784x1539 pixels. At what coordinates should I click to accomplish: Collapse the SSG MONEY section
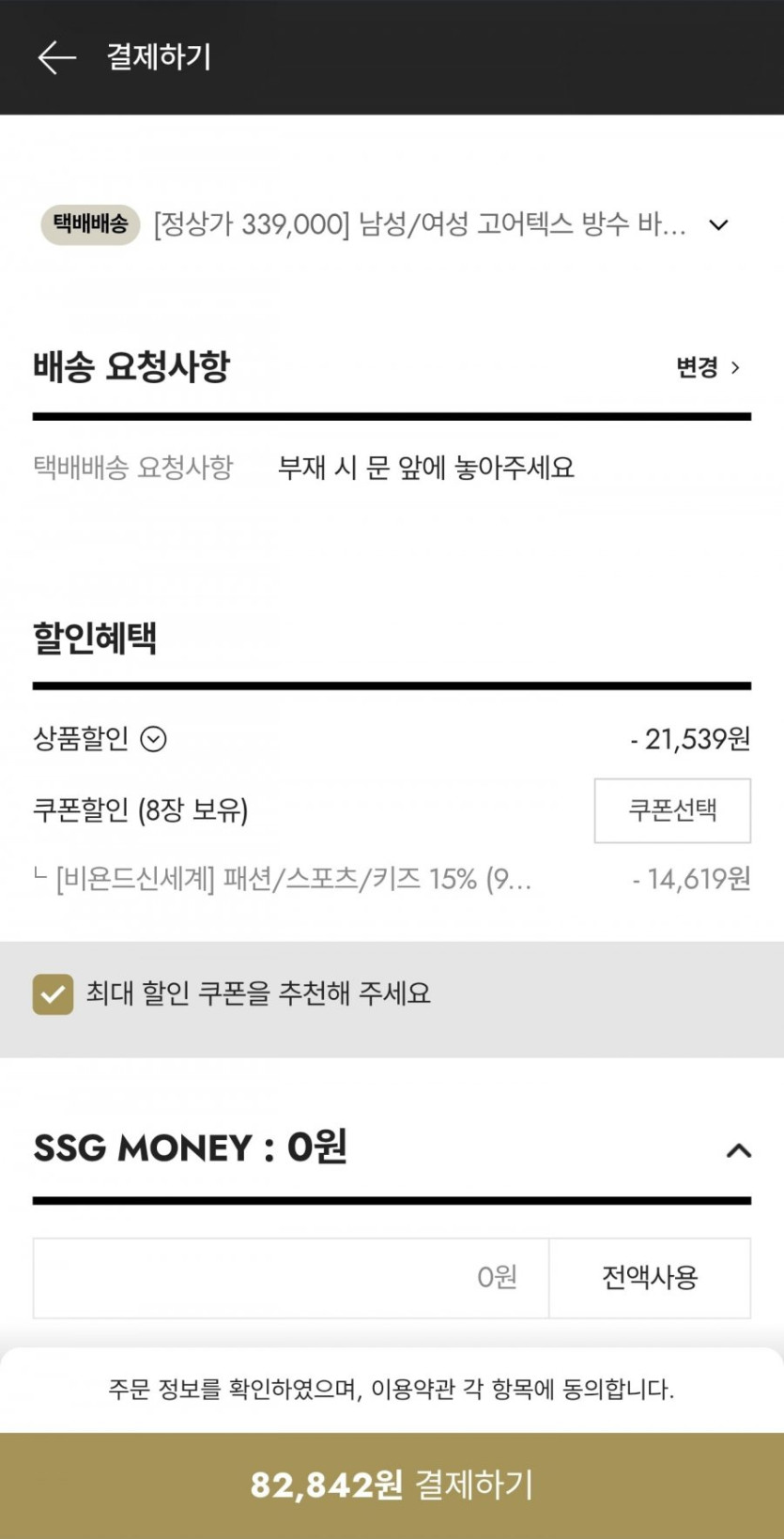point(739,1150)
